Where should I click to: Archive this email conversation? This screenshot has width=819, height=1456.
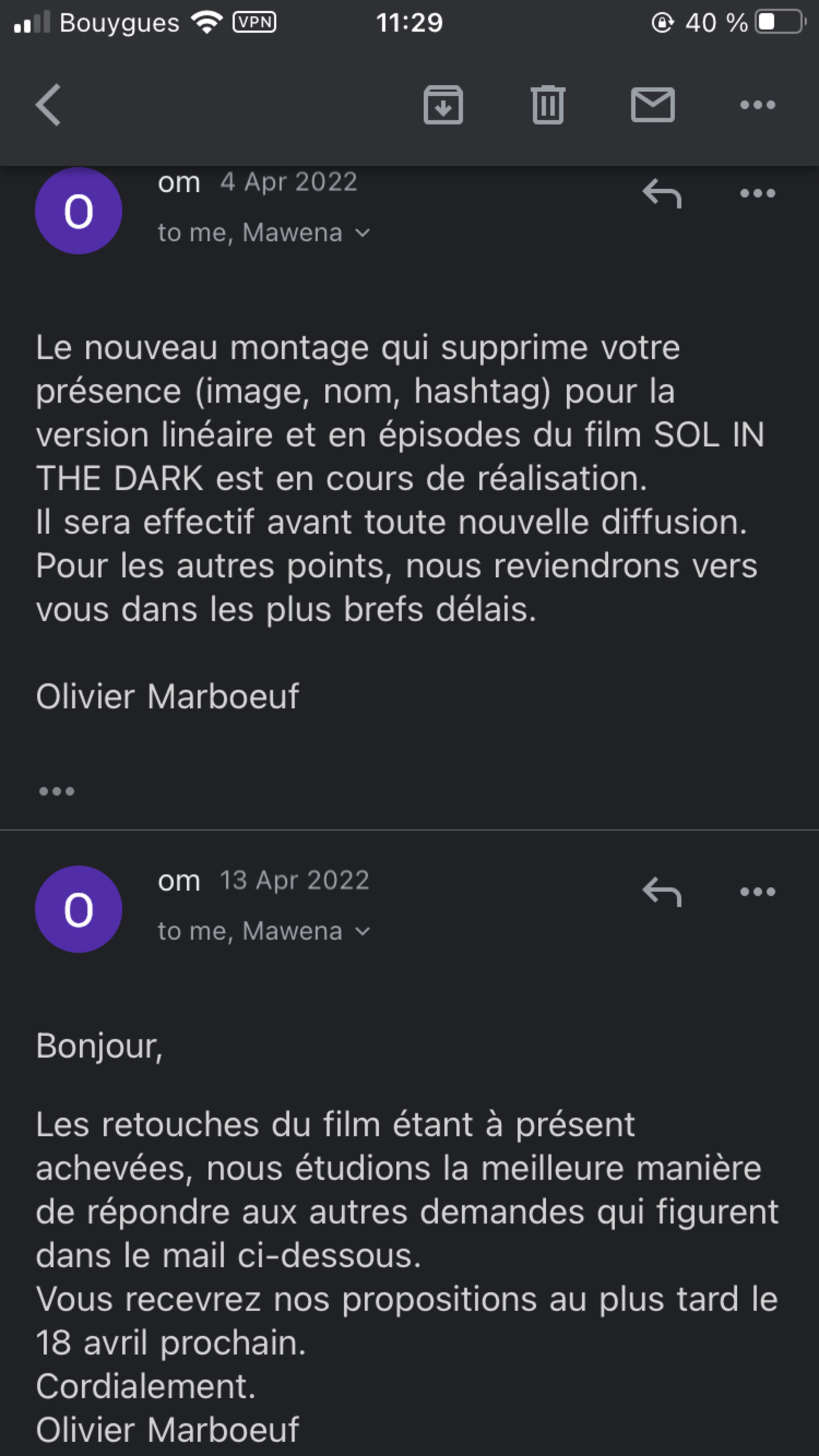pos(443,105)
